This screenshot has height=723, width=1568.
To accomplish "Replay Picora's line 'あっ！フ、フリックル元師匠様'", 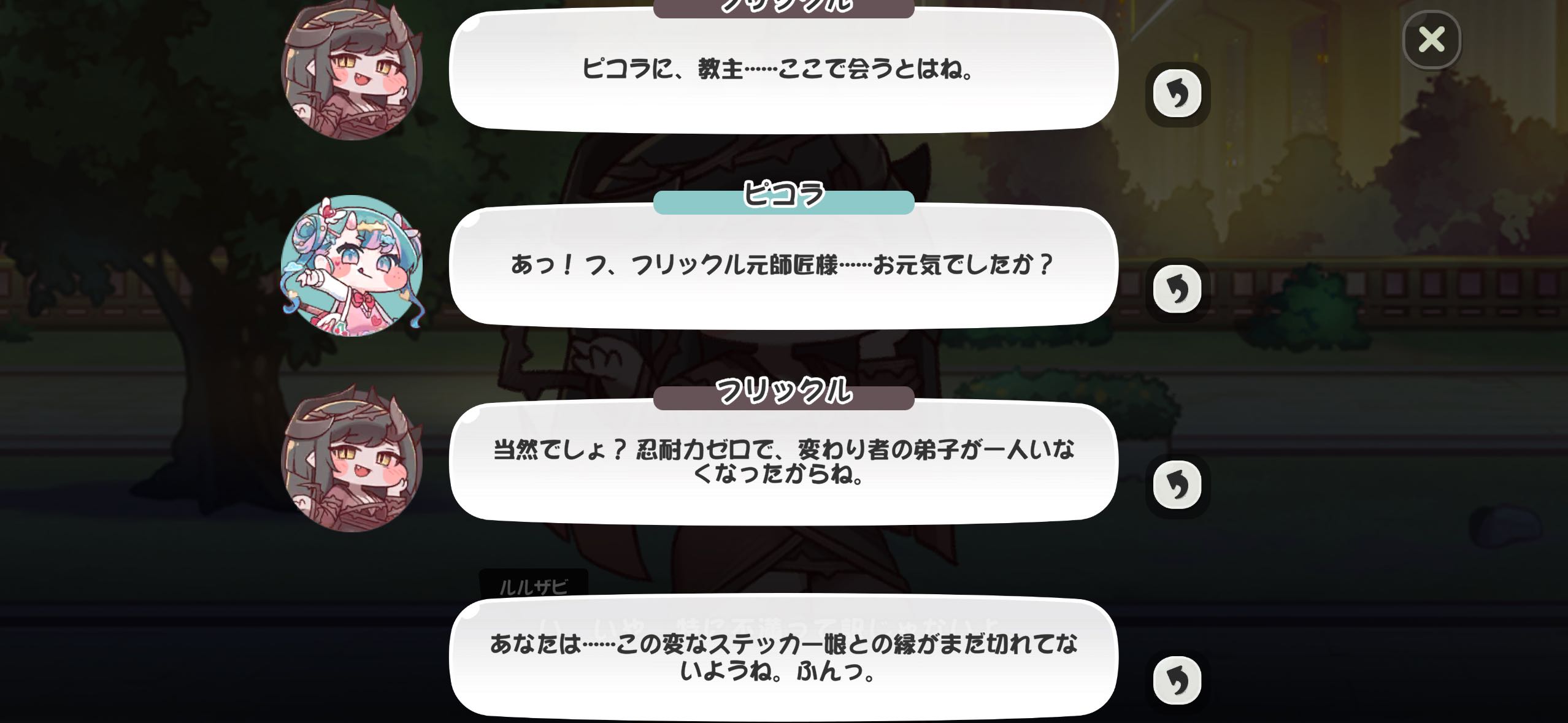I will pyautogui.click(x=1177, y=289).
